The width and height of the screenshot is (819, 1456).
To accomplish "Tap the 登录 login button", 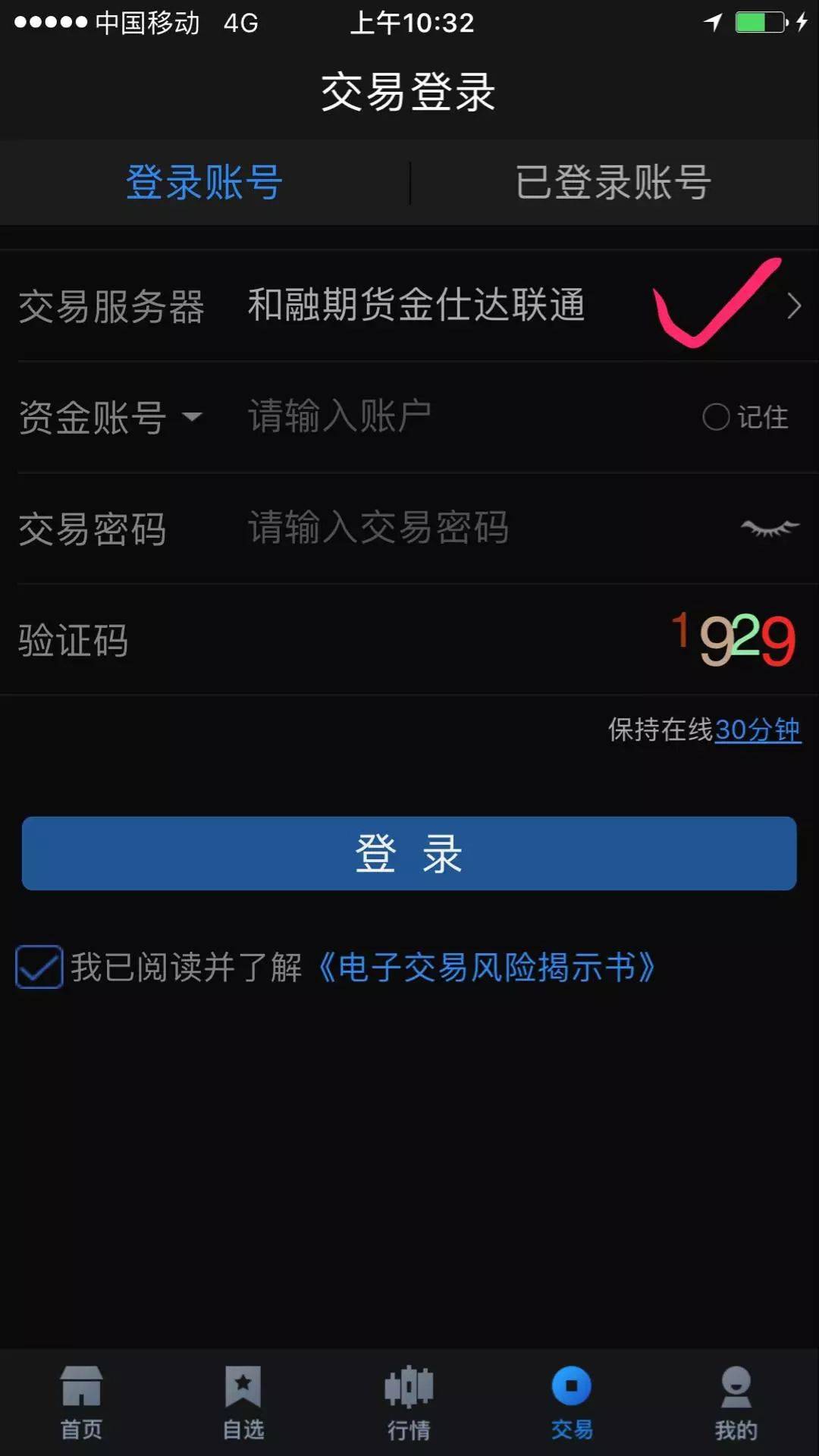I will pyautogui.click(x=409, y=853).
